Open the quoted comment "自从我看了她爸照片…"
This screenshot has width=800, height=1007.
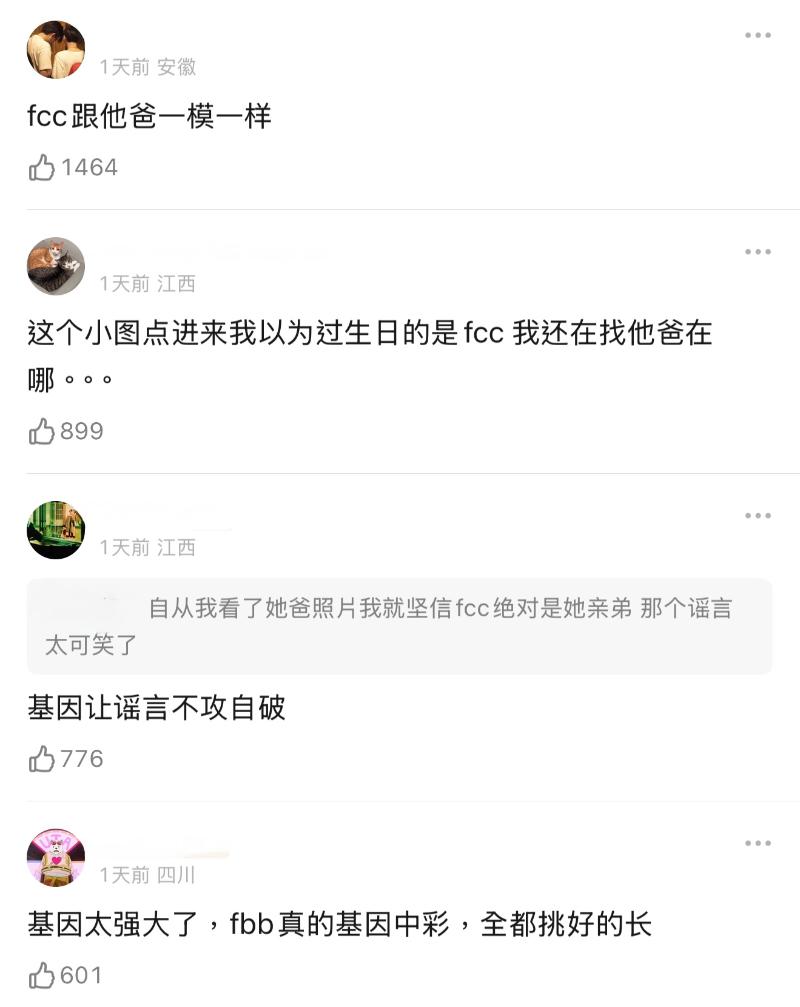coord(399,626)
